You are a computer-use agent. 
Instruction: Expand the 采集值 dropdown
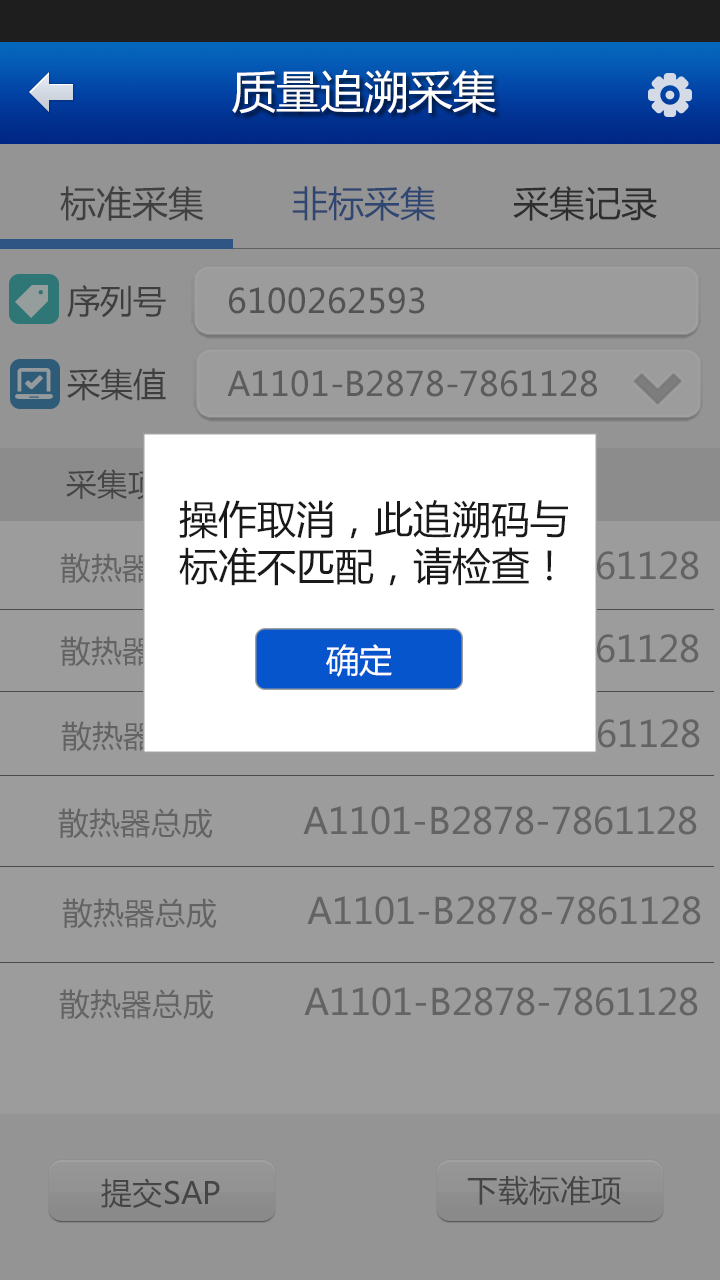click(656, 385)
